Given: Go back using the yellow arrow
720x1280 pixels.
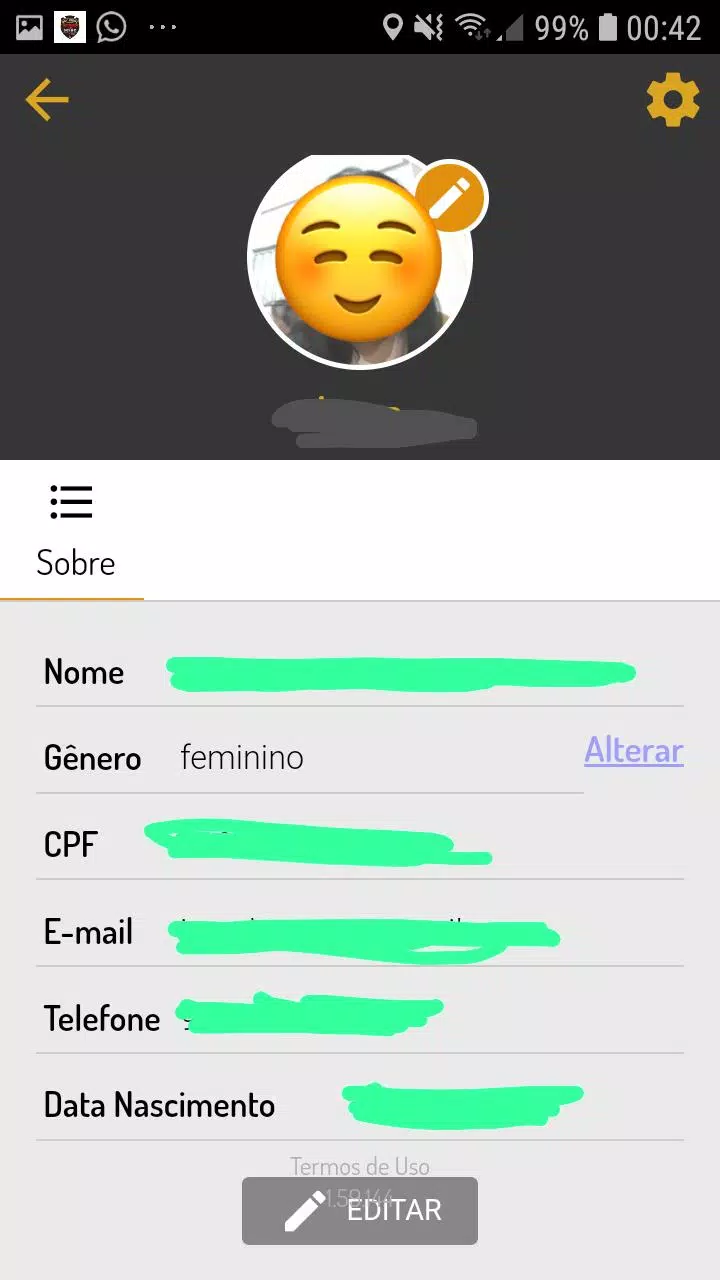Looking at the screenshot, I should tap(47, 100).
